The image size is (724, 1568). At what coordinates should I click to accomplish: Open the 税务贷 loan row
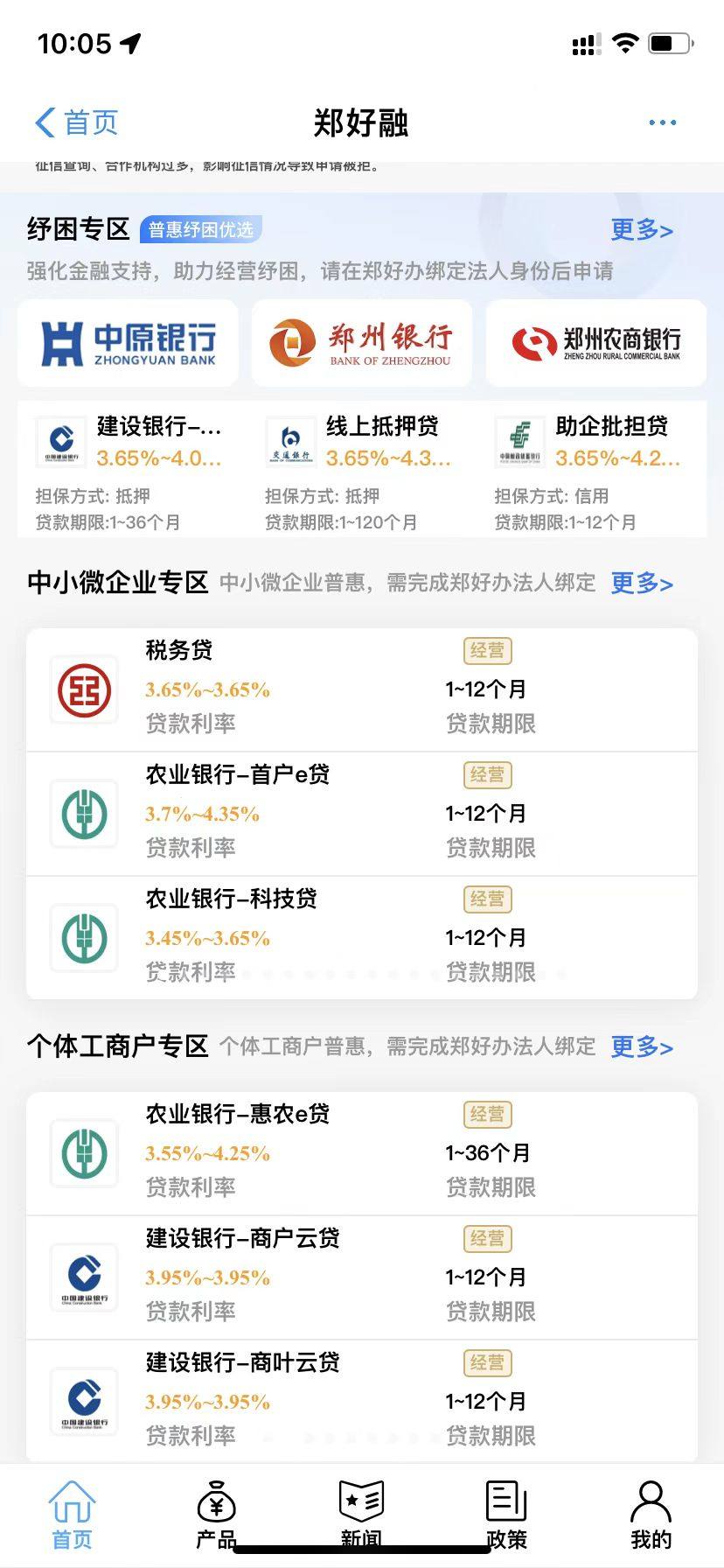[361, 689]
